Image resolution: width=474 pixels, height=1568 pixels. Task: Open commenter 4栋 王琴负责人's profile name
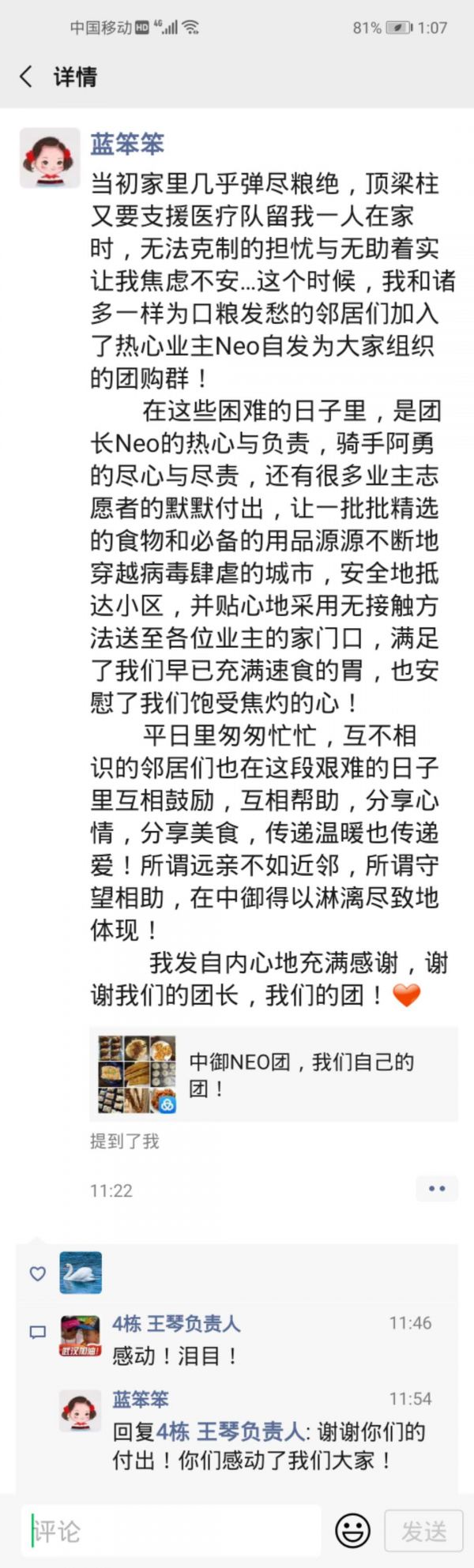(176, 1323)
